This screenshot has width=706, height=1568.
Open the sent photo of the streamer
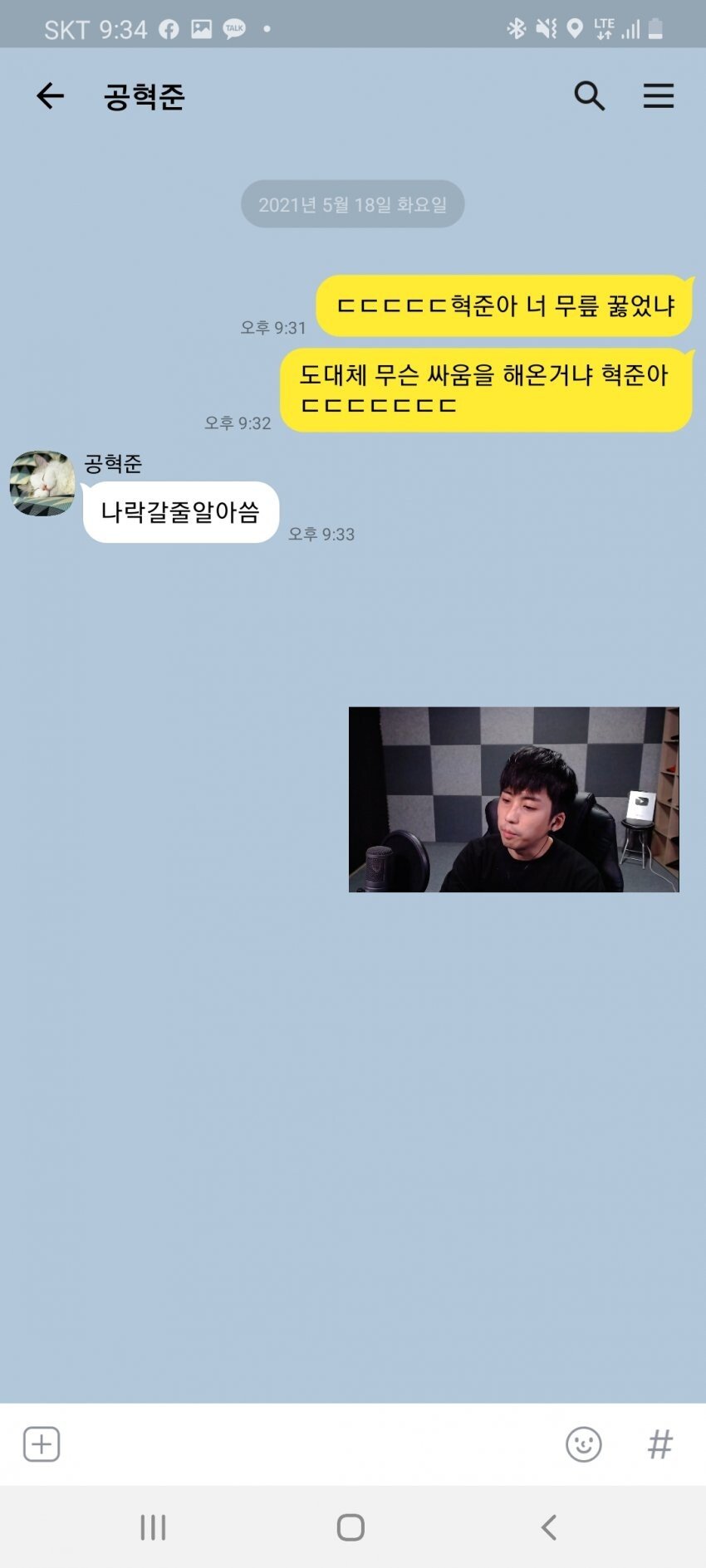[x=513, y=799]
